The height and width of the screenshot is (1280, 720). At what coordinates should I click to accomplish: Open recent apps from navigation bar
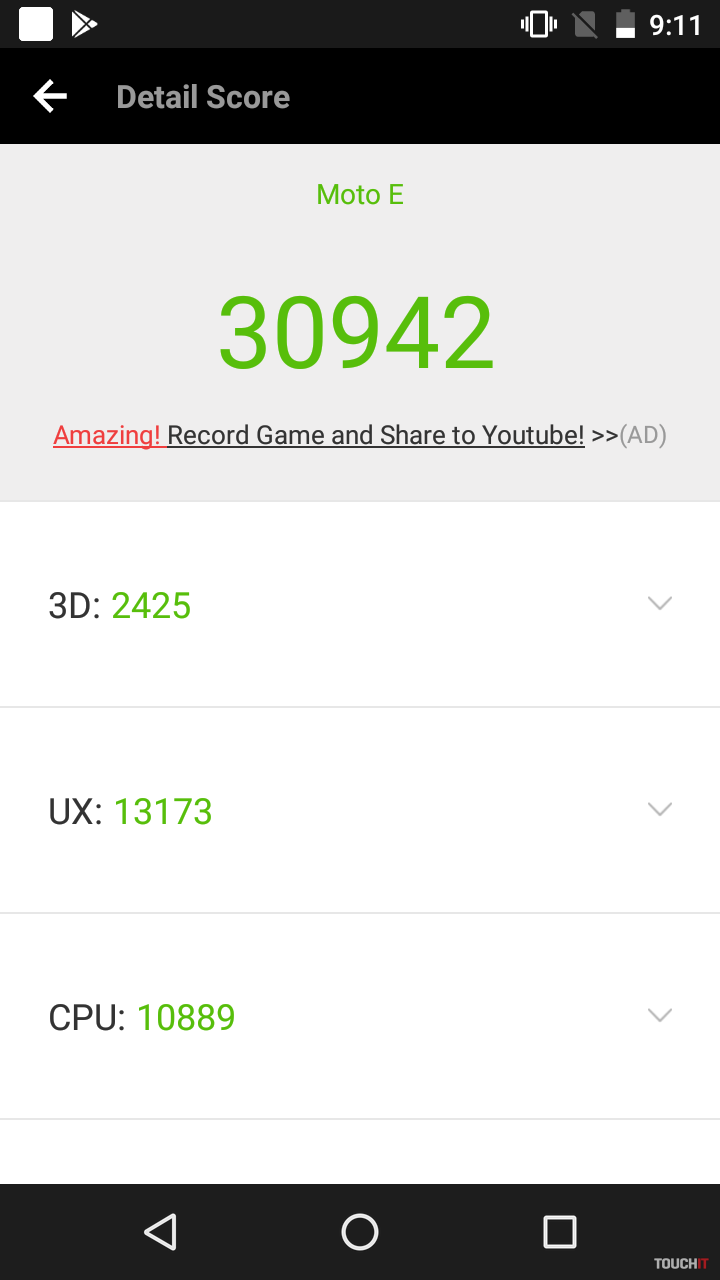(x=559, y=1232)
